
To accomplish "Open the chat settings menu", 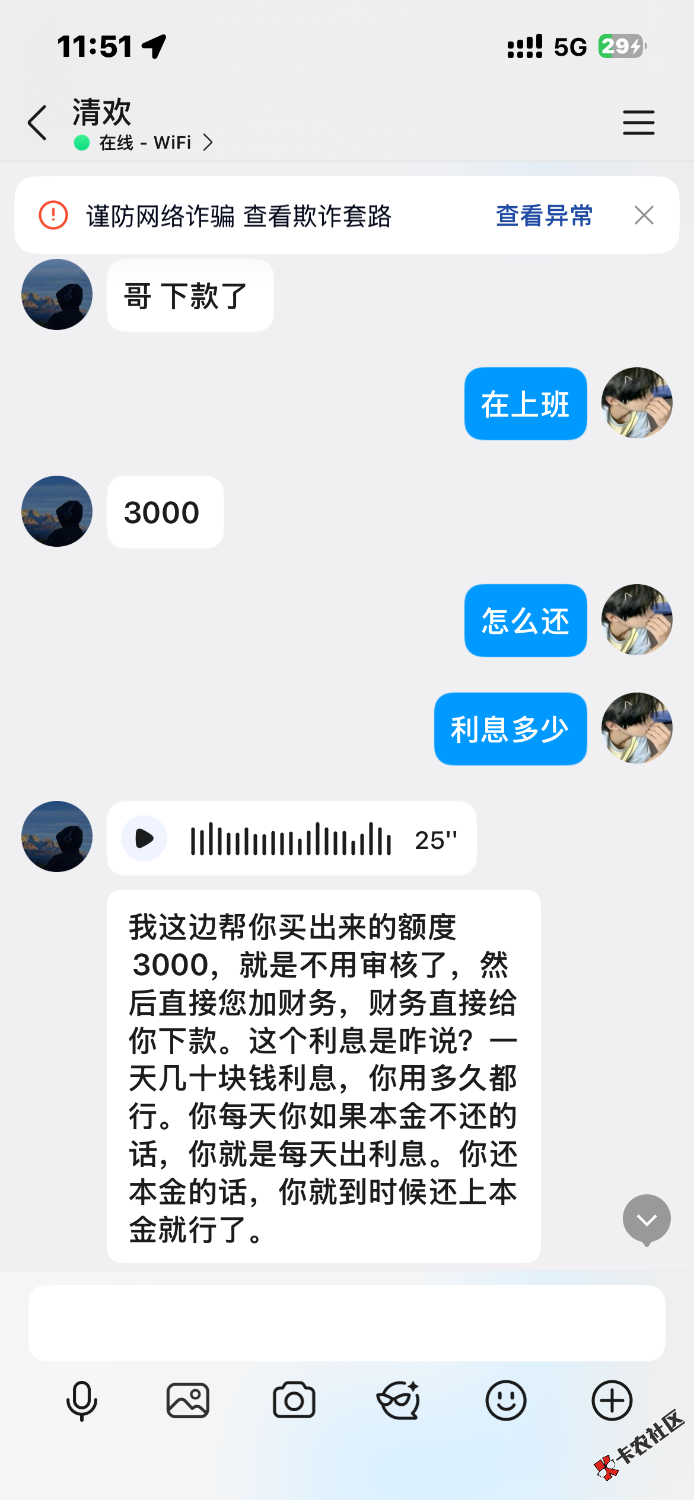I will click(638, 123).
